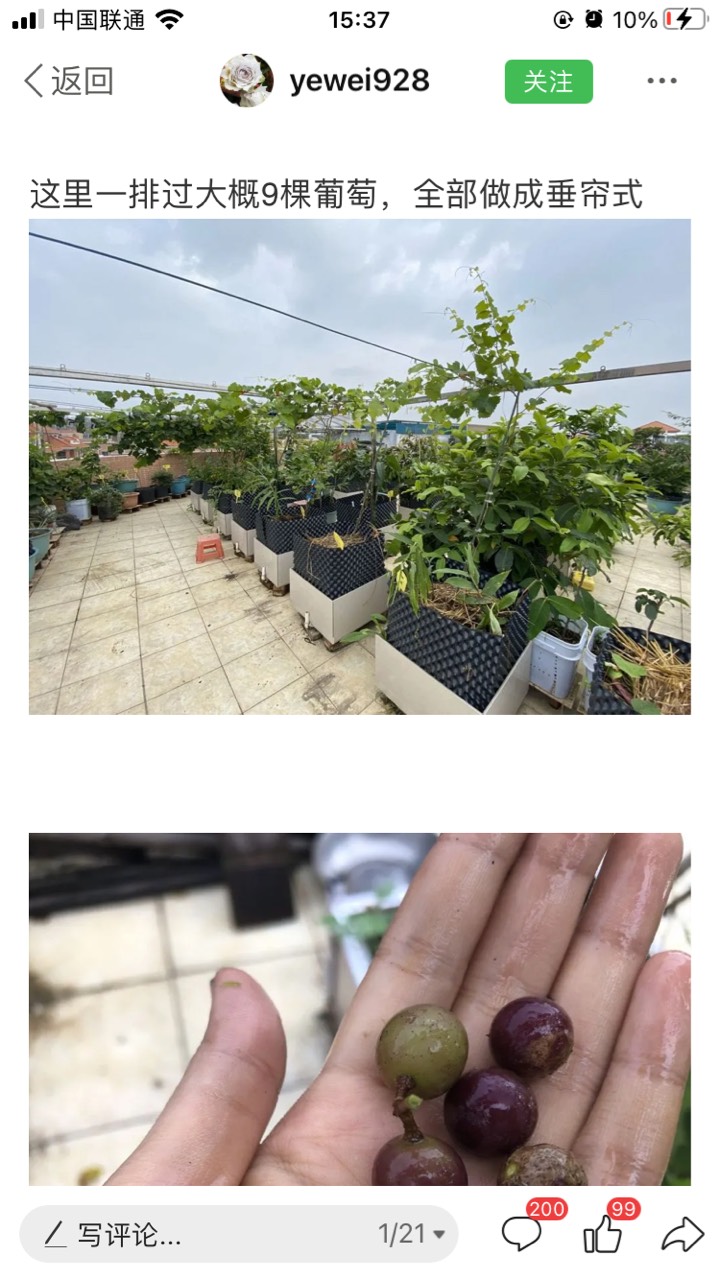Share this post with arrow icon
Image resolution: width=720 pixels, height=1280 pixels.
(x=683, y=1234)
